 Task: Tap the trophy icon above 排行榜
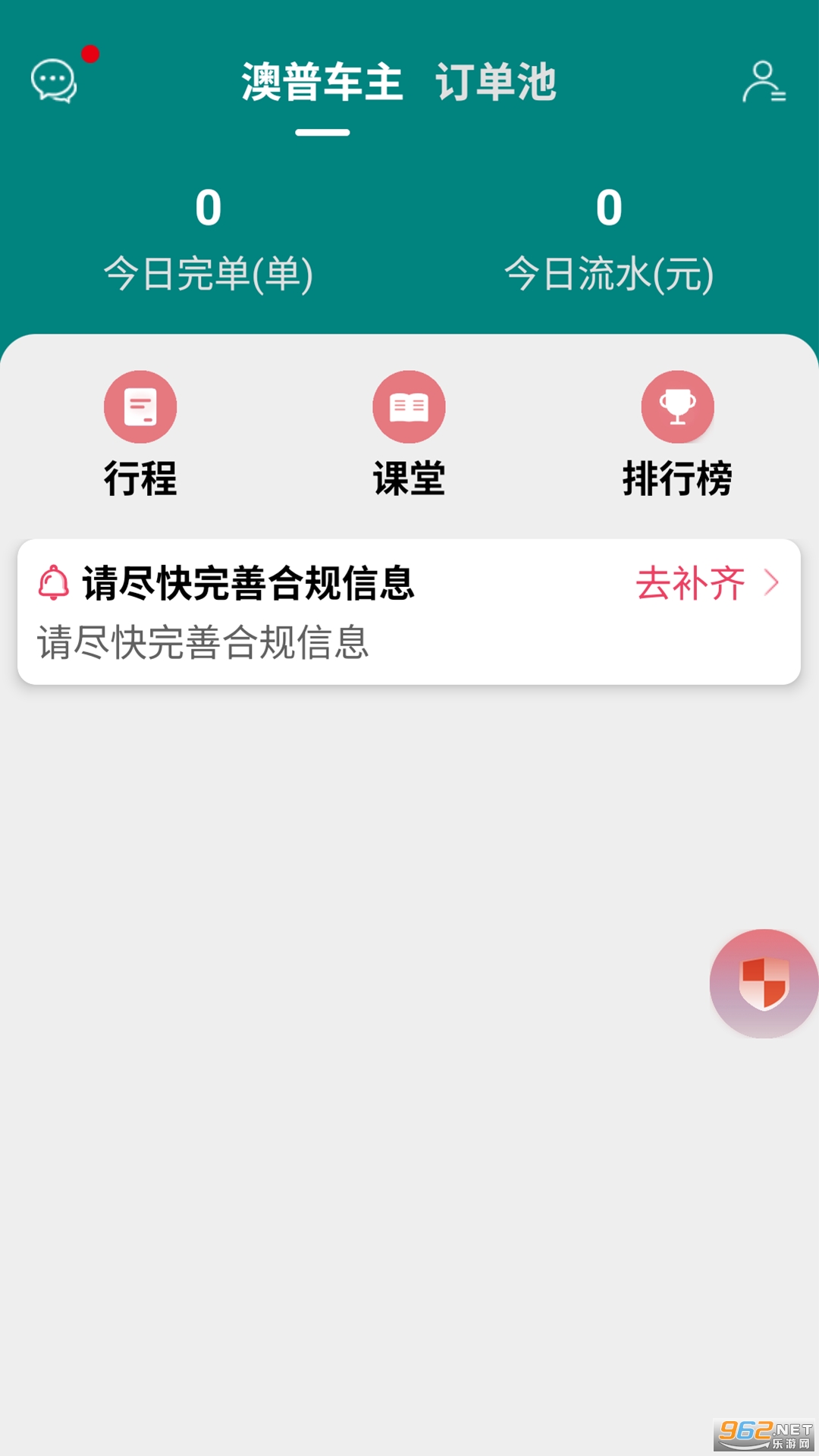tap(679, 407)
